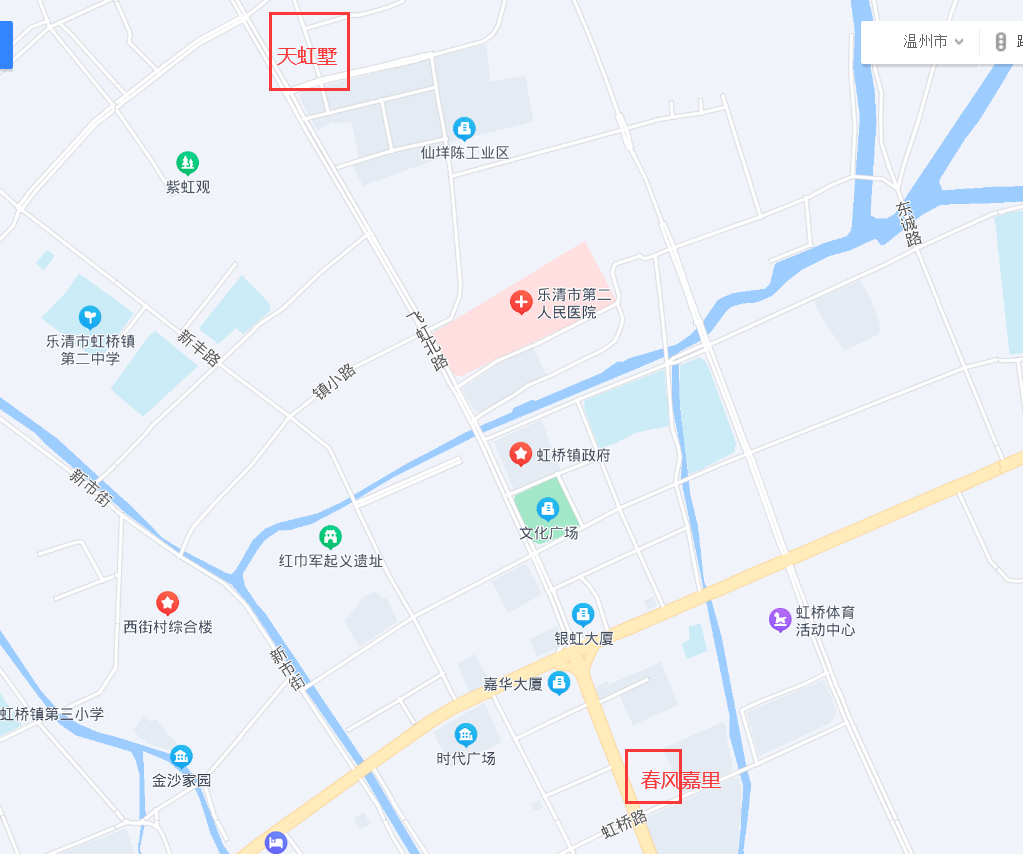Screen dimensions: 1023x854
Task: Open the 文化广场 place marker
Action: pos(547,509)
